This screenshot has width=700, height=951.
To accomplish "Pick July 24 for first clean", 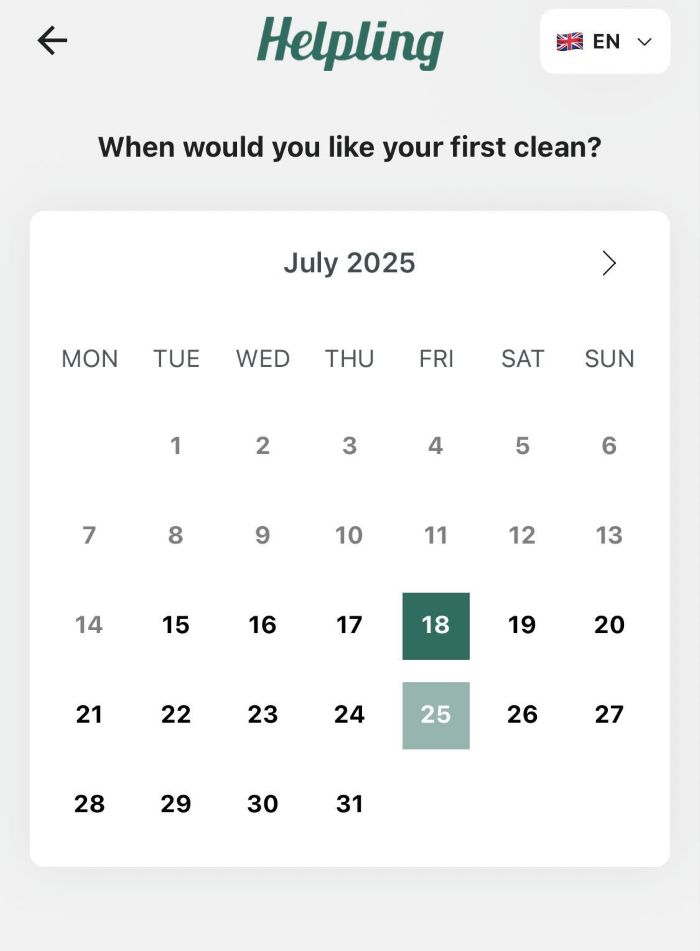I will click(349, 714).
